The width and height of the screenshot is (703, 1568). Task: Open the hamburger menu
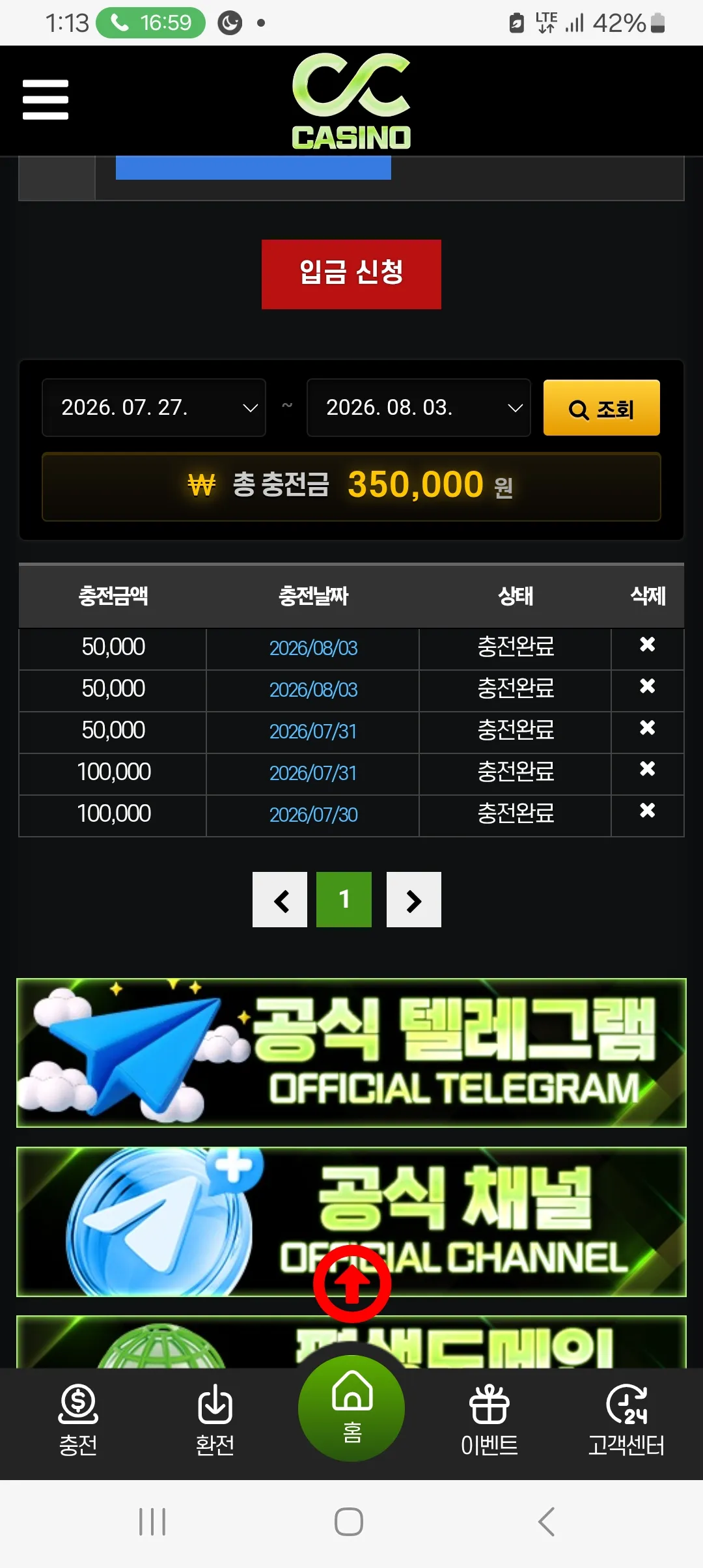pos(46,100)
